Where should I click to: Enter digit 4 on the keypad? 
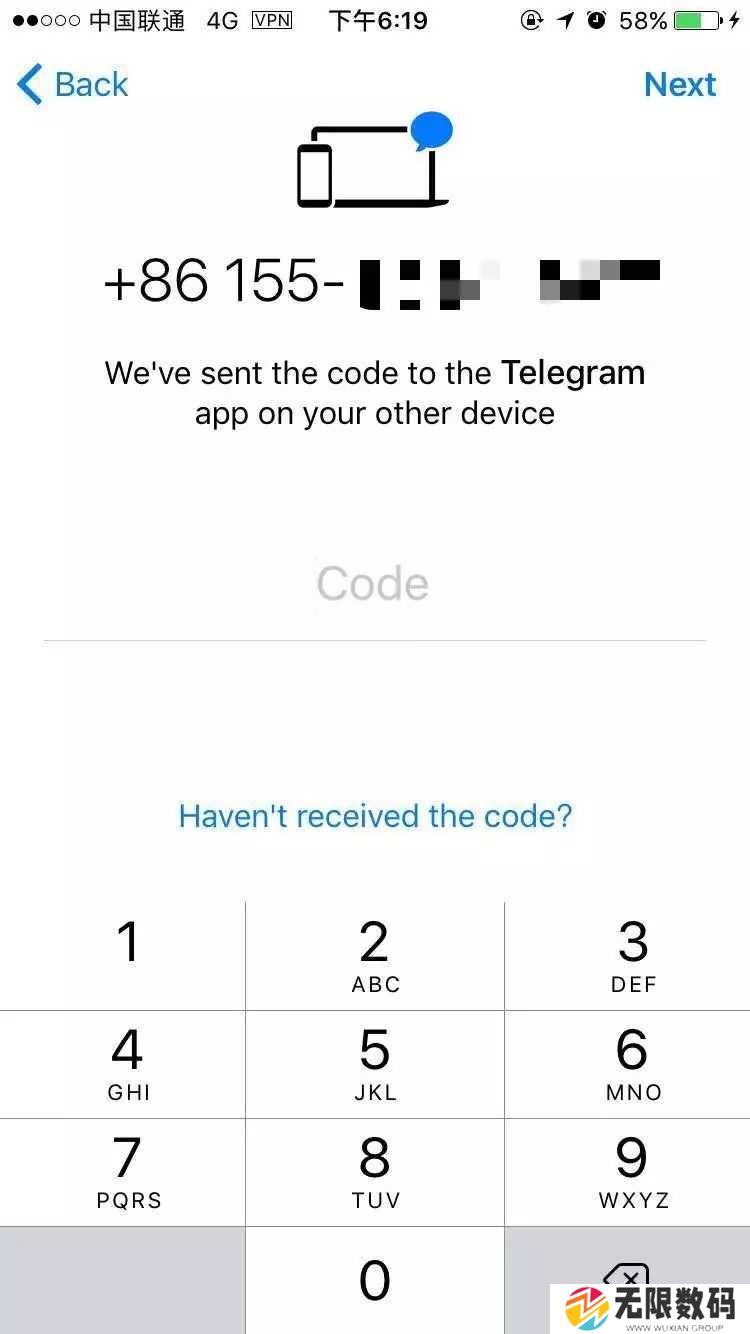click(x=122, y=1064)
